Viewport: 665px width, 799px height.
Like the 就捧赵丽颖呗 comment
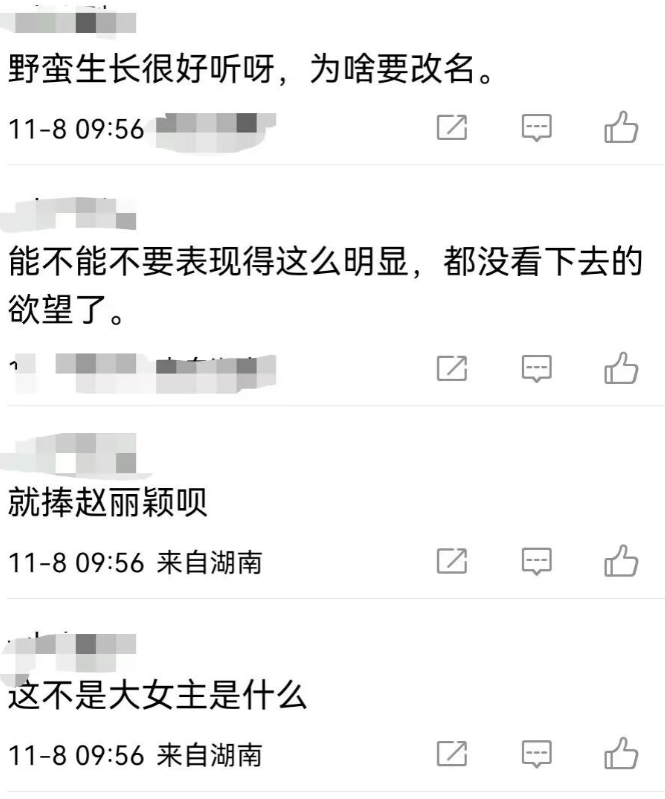pyautogui.click(x=621, y=561)
